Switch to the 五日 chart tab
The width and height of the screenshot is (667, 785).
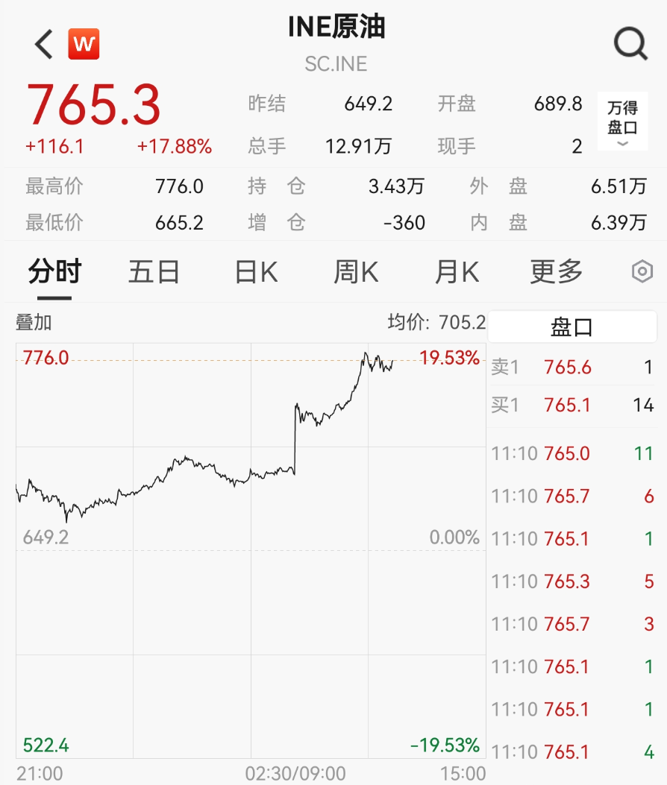pos(154,271)
